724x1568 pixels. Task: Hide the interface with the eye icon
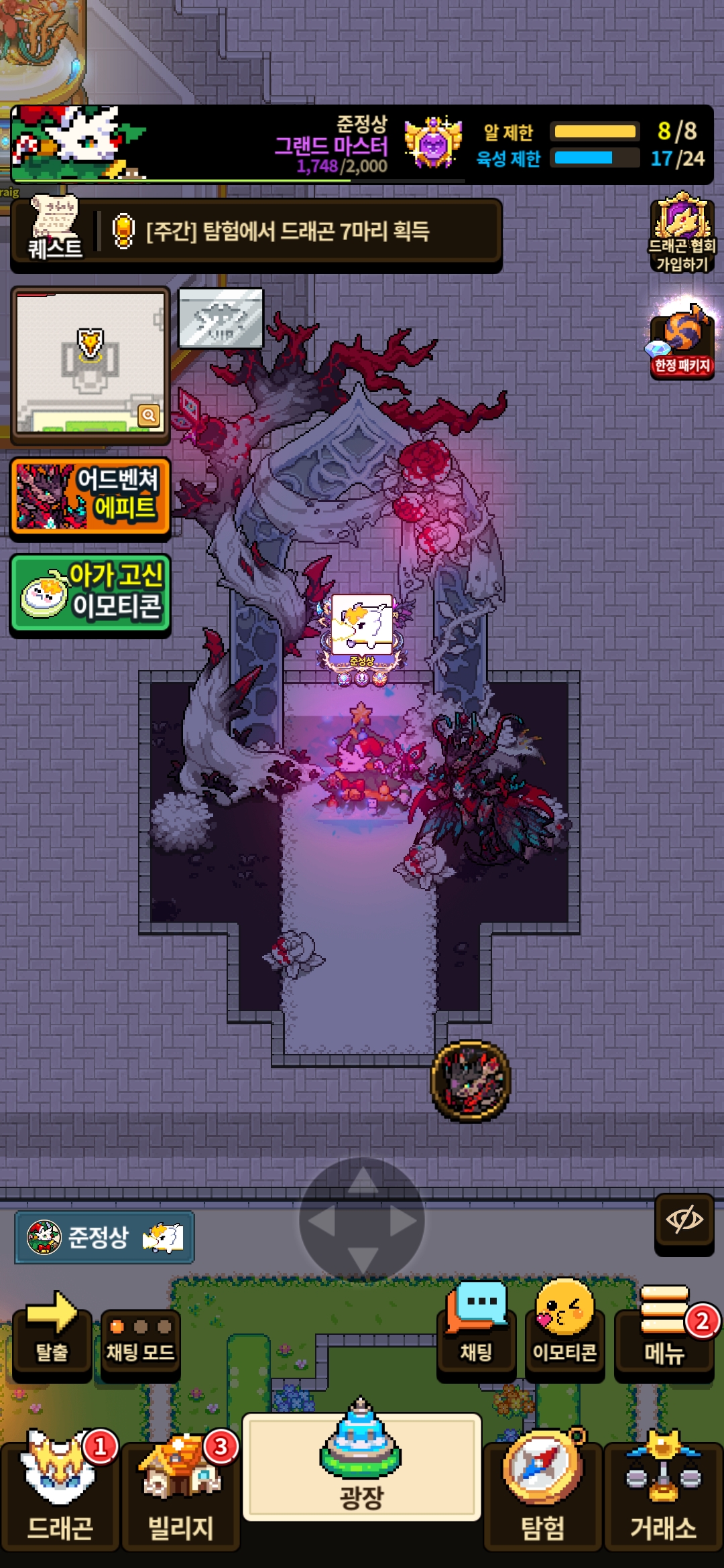(x=684, y=1222)
